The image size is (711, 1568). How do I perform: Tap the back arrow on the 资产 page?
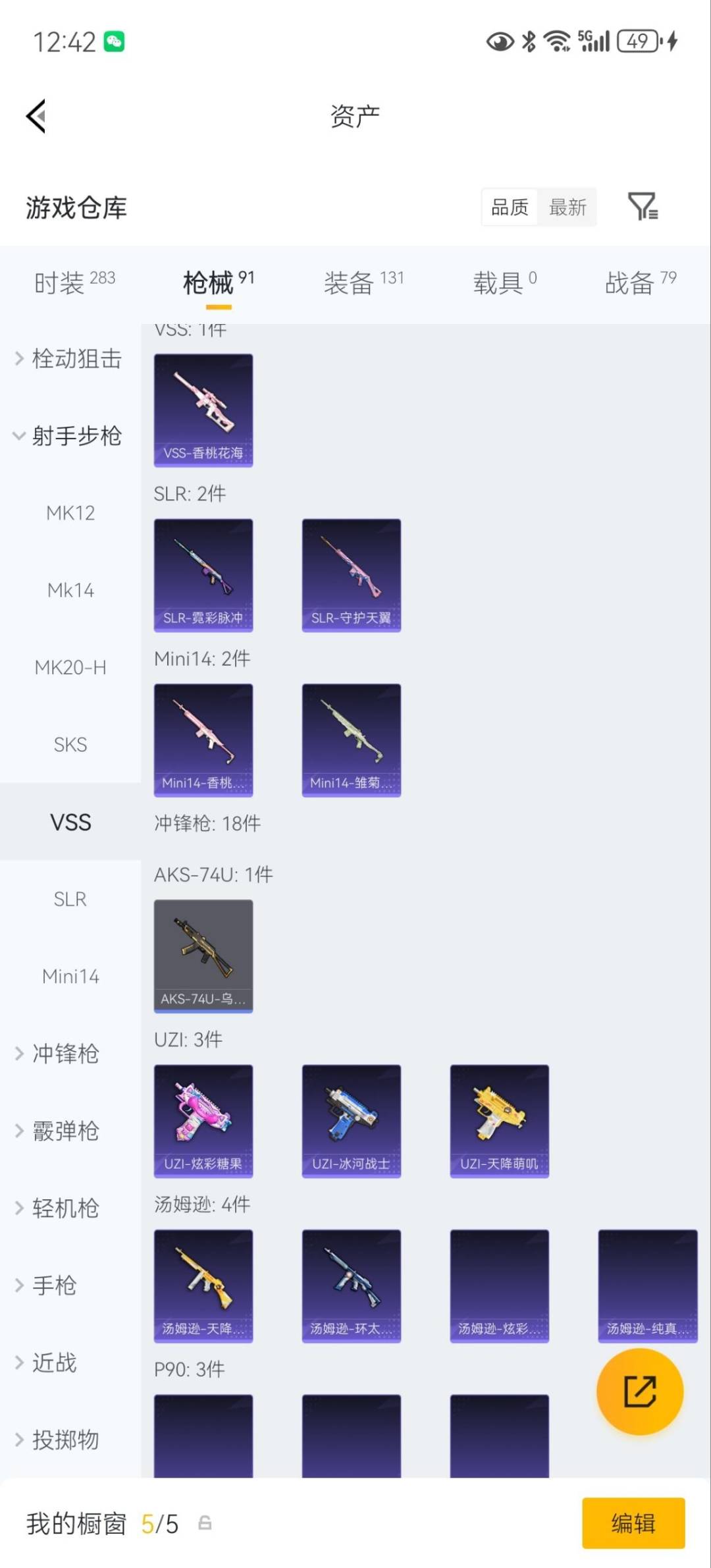(x=36, y=115)
